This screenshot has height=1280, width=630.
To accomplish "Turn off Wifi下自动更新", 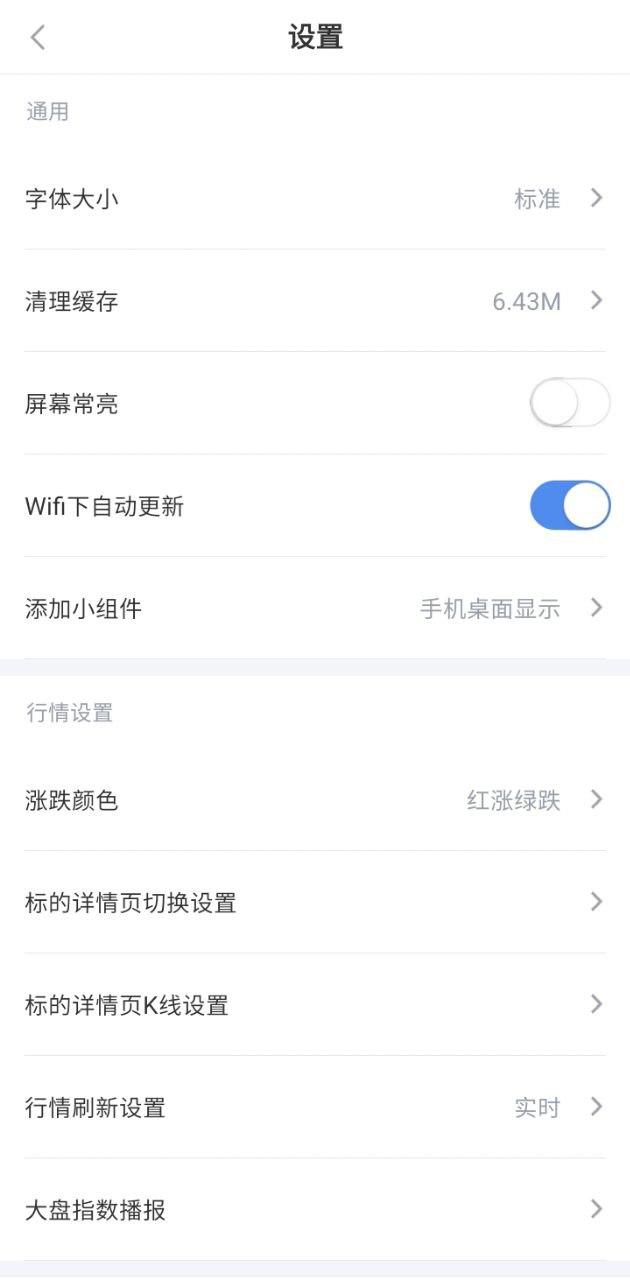I will pyautogui.click(x=569, y=506).
